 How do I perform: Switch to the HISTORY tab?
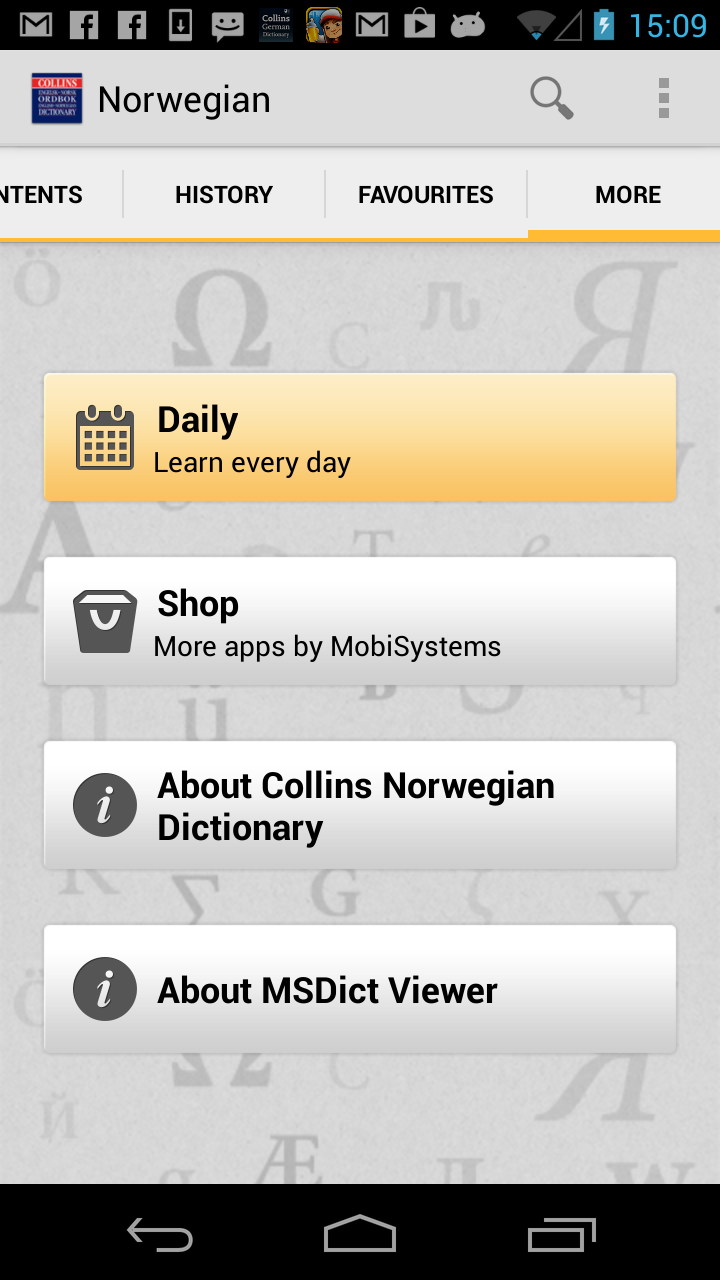(x=223, y=194)
